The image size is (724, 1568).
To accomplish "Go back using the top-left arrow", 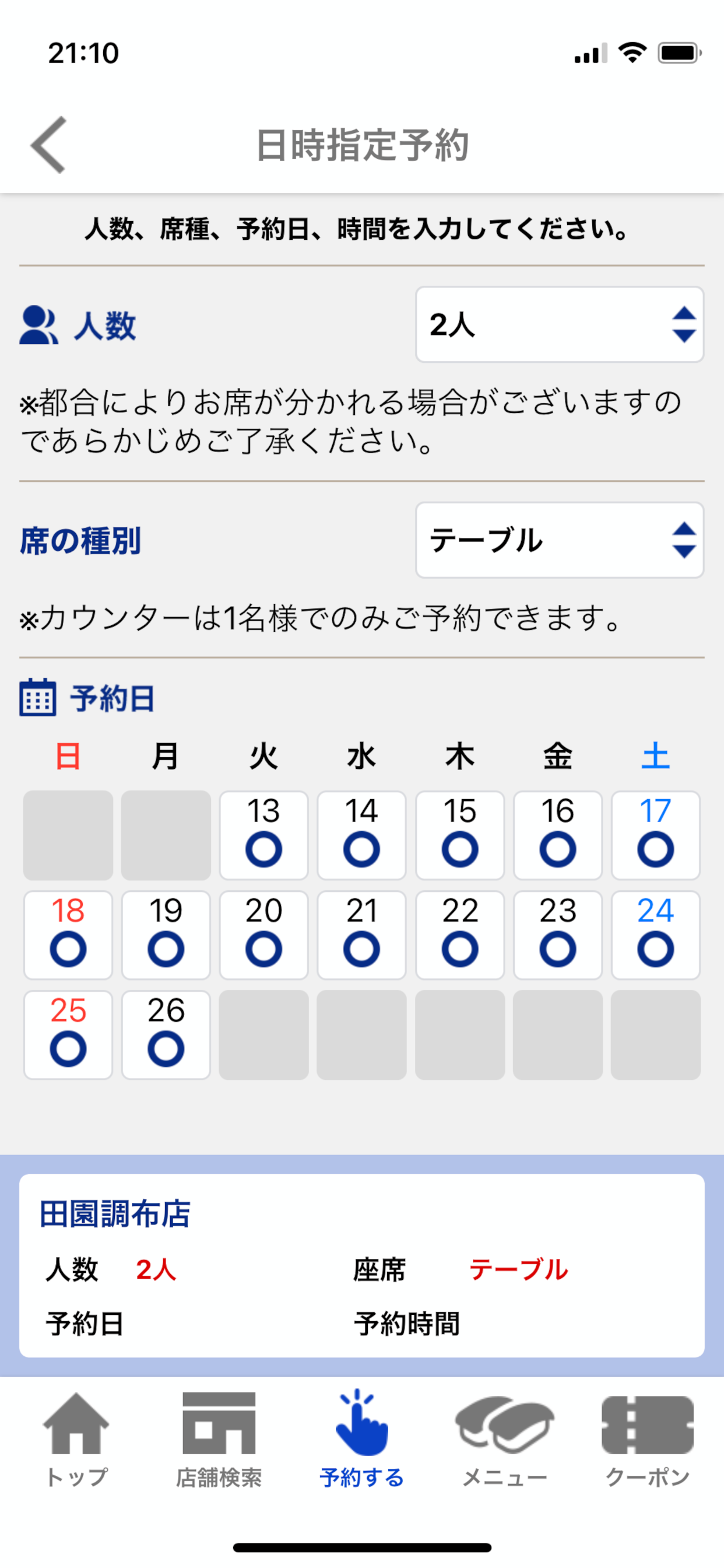I will coord(48,145).
